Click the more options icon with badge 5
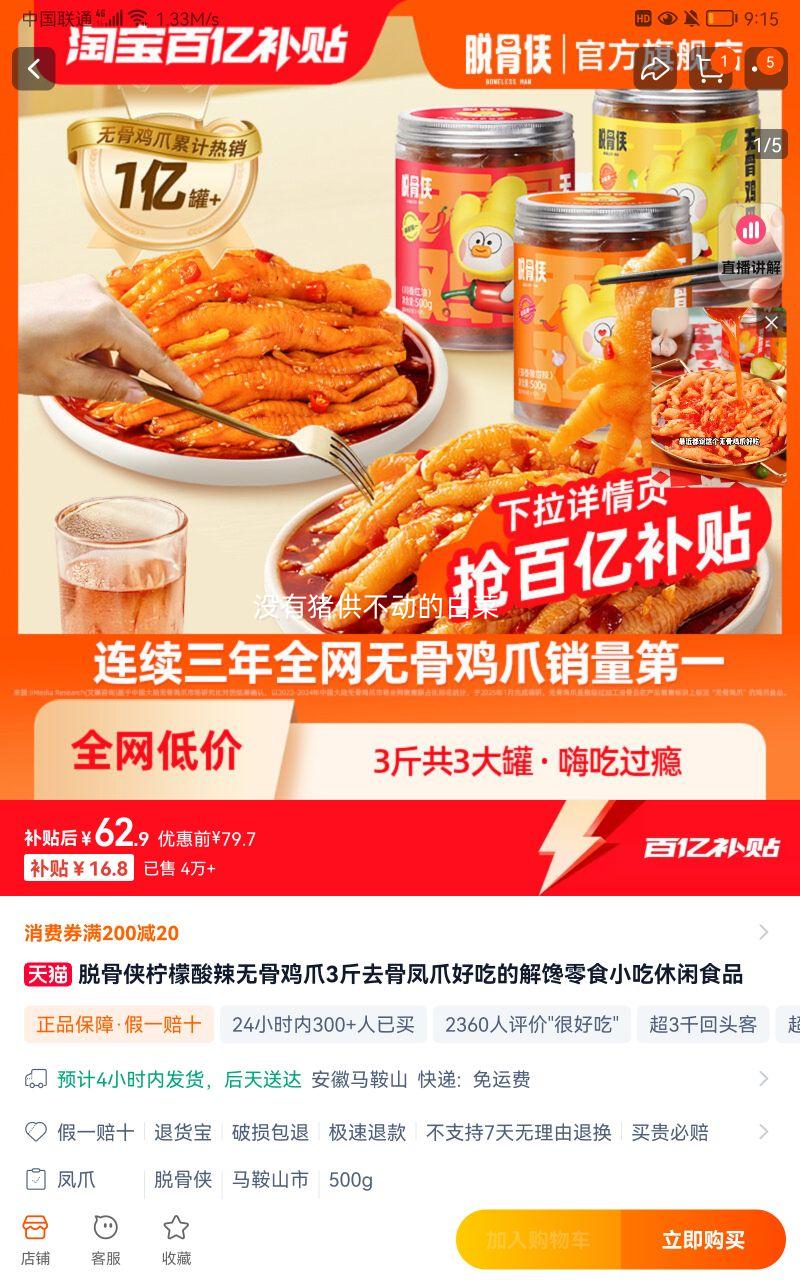 click(x=765, y=68)
